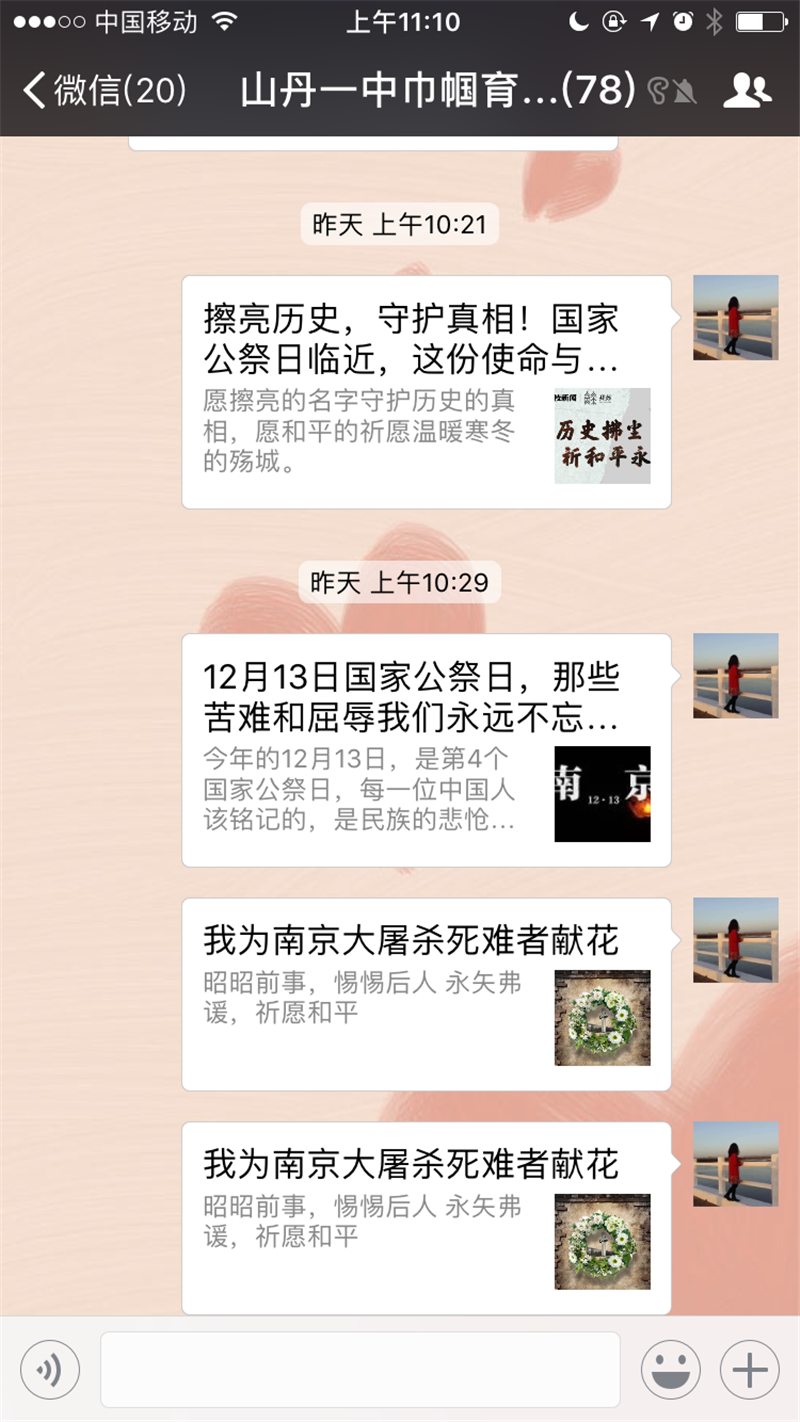Screen dimensions: 800x1422
Task: Switch to voice message input
Action: 49,1369
